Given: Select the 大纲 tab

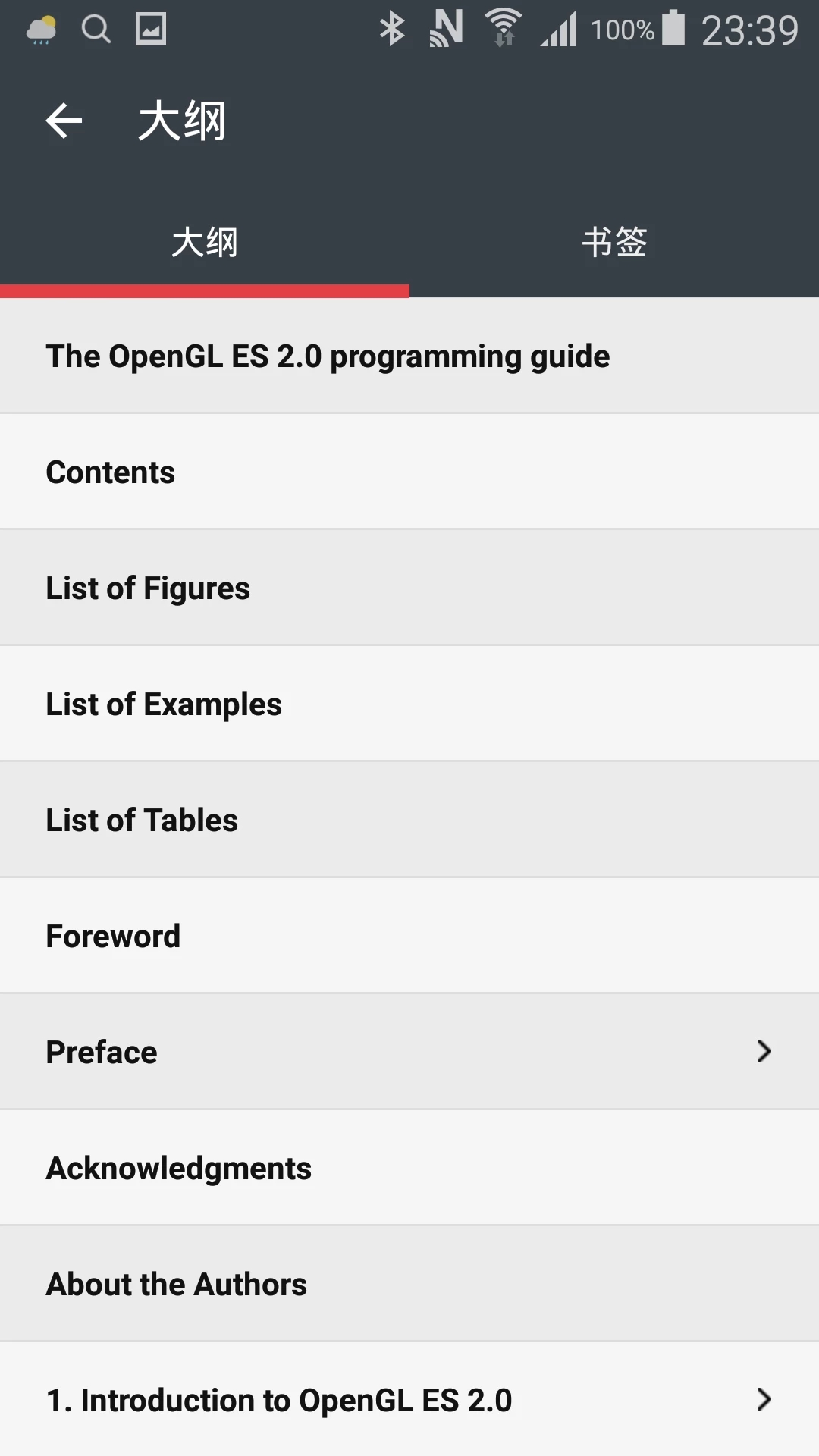Looking at the screenshot, I should (x=205, y=243).
